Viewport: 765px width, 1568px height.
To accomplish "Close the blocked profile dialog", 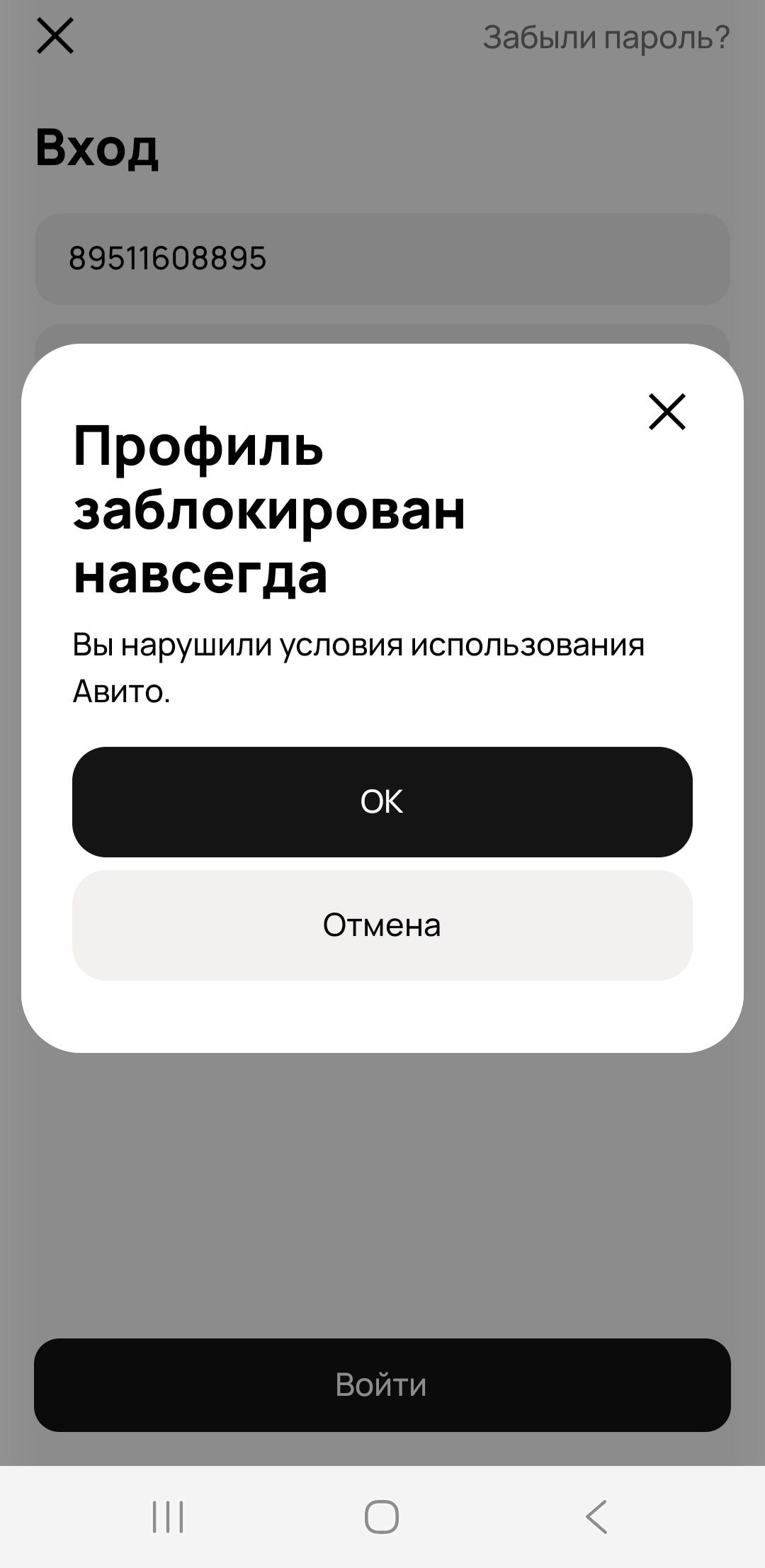I will (x=667, y=412).
